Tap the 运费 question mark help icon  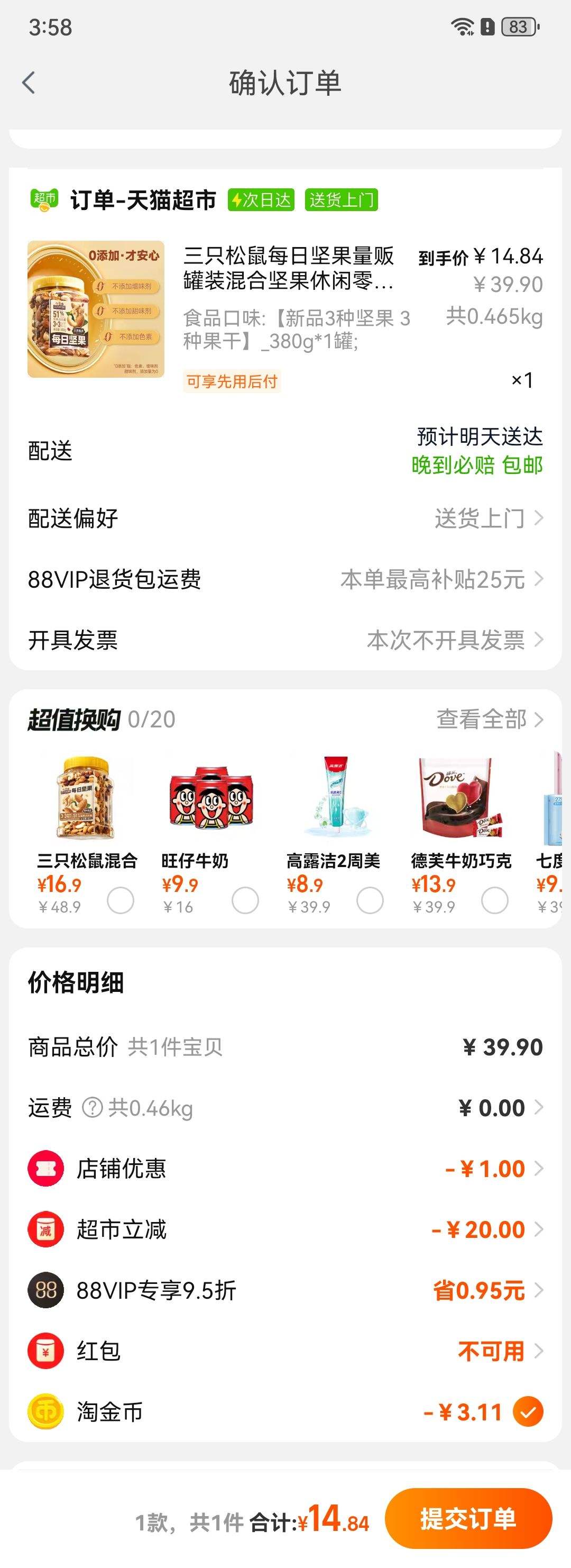click(92, 1108)
